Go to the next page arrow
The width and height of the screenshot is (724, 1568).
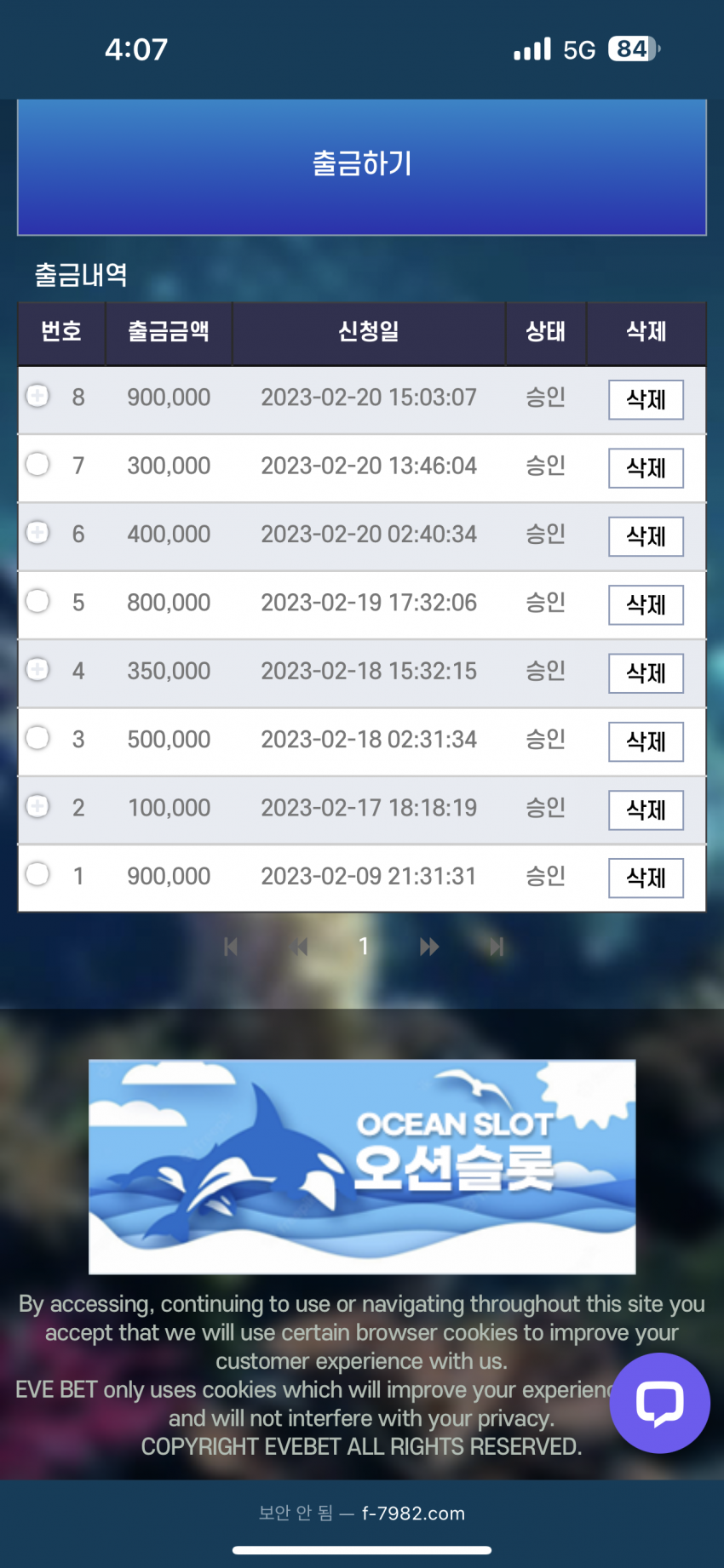coord(429,947)
